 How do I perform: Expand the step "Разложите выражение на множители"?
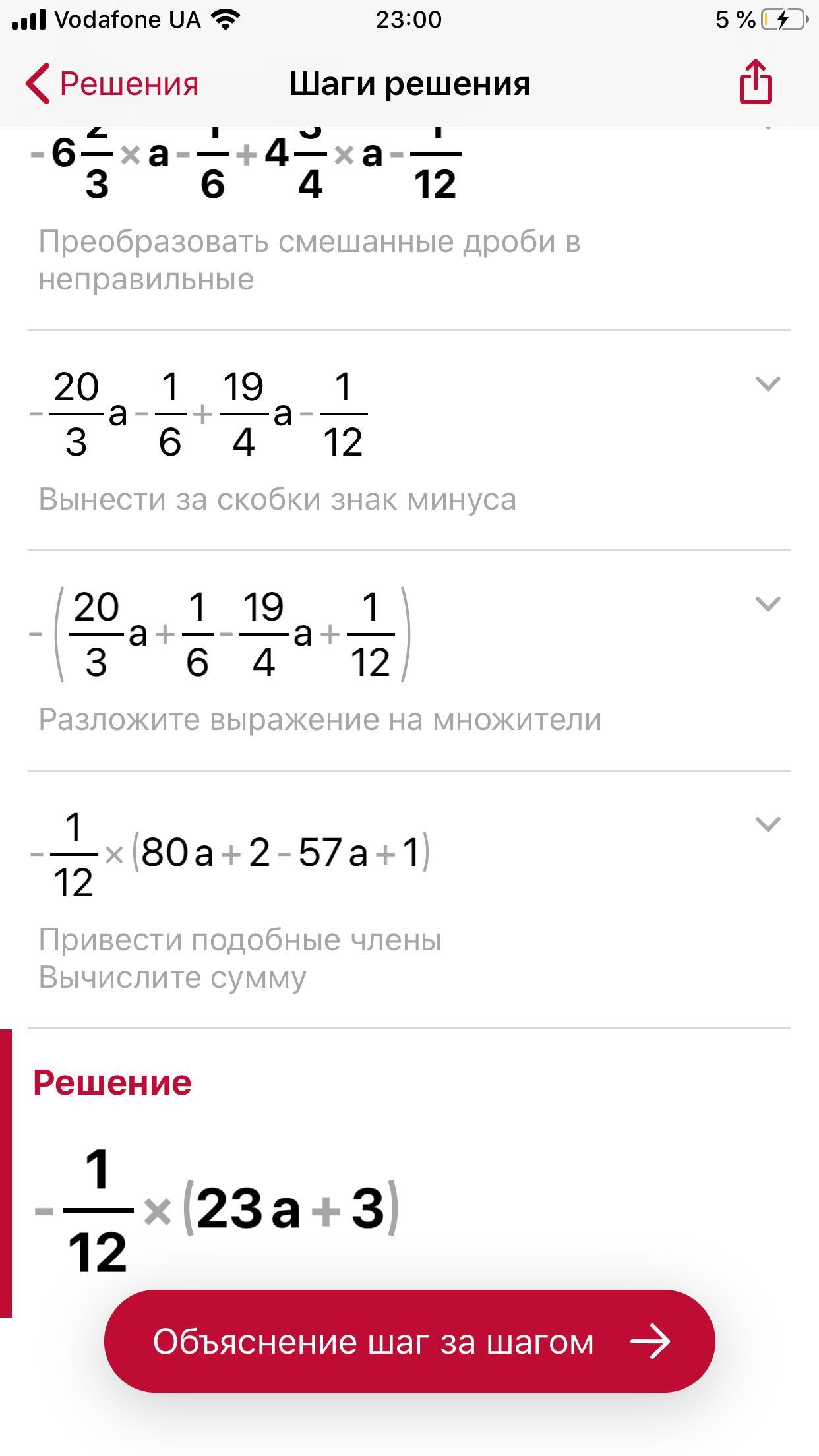click(x=767, y=604)
